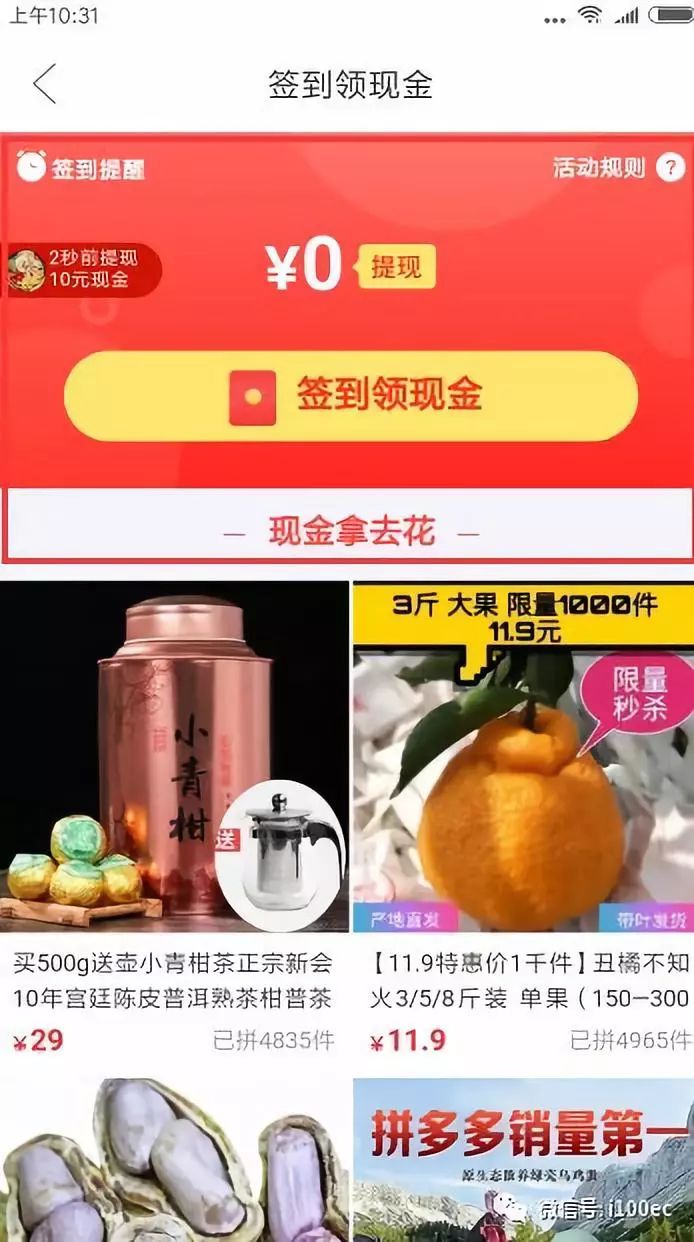This screenshot has width=694, height=1242.
Task: Open the purple peanuts product tile
Action: coord(174,1160)
